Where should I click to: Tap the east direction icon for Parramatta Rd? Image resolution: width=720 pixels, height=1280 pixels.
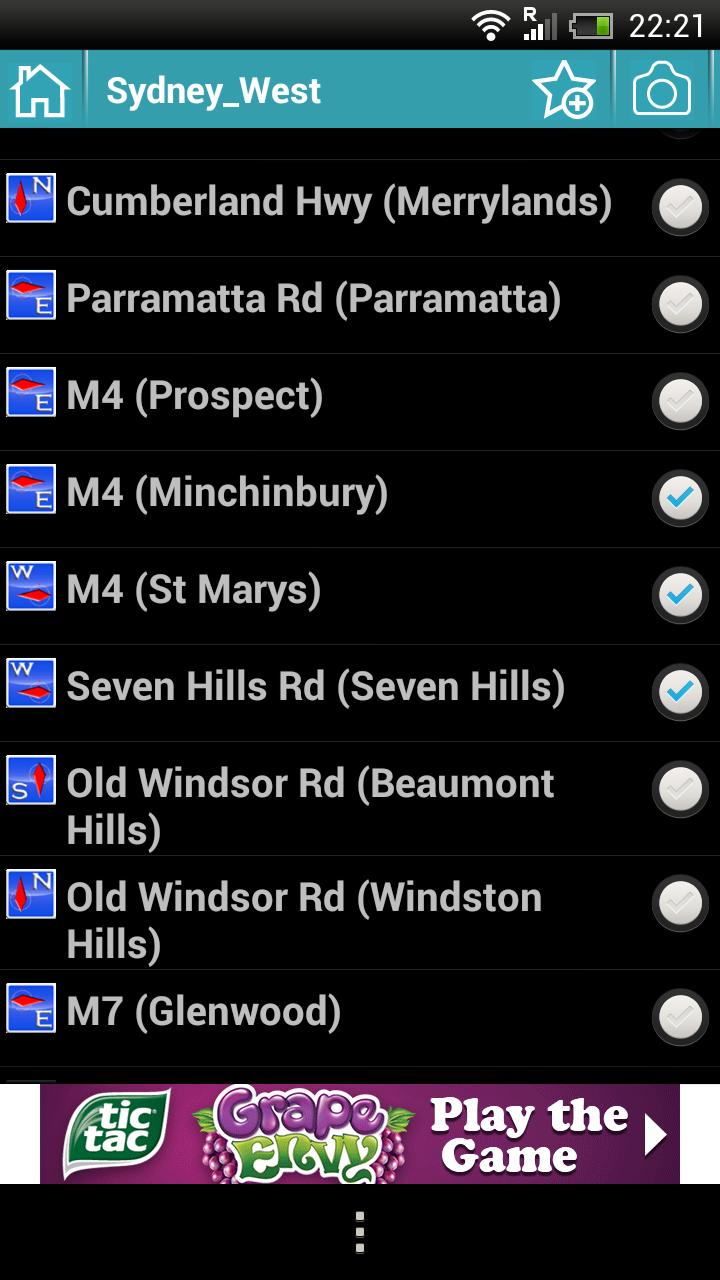click(31, 299)
